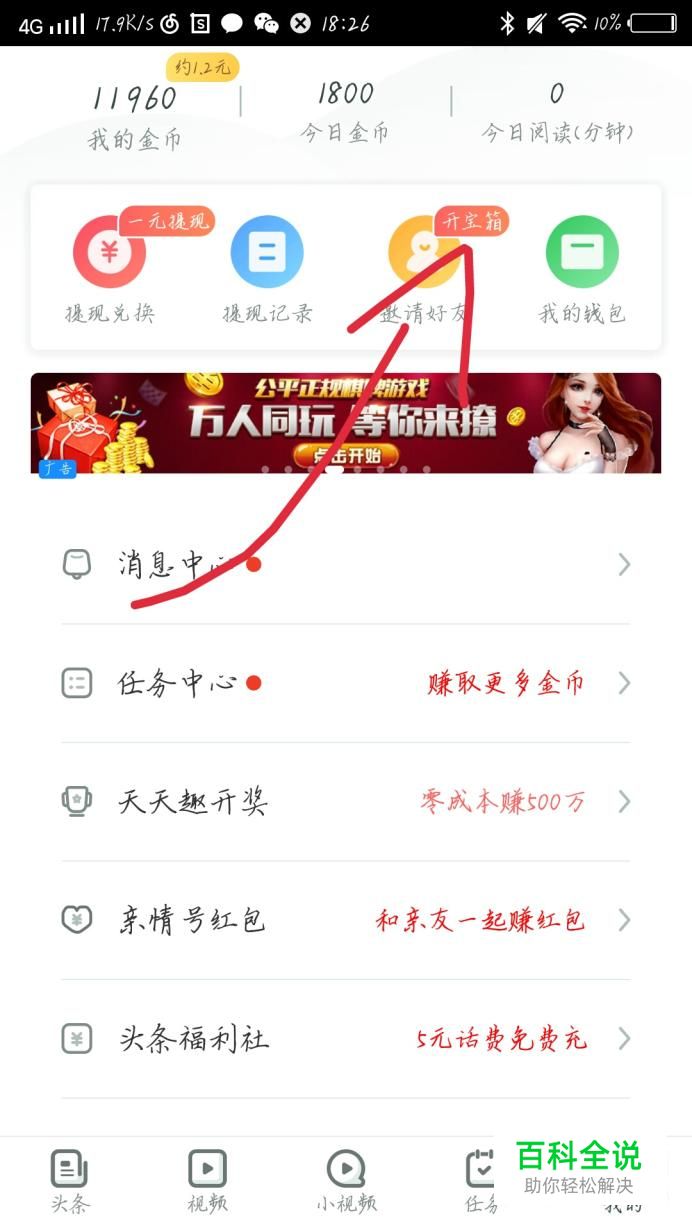Switch to the 头条 tab
The width and height of the screenshot is (692, 1230).
pyautogui.click(x=69, y=1182)
